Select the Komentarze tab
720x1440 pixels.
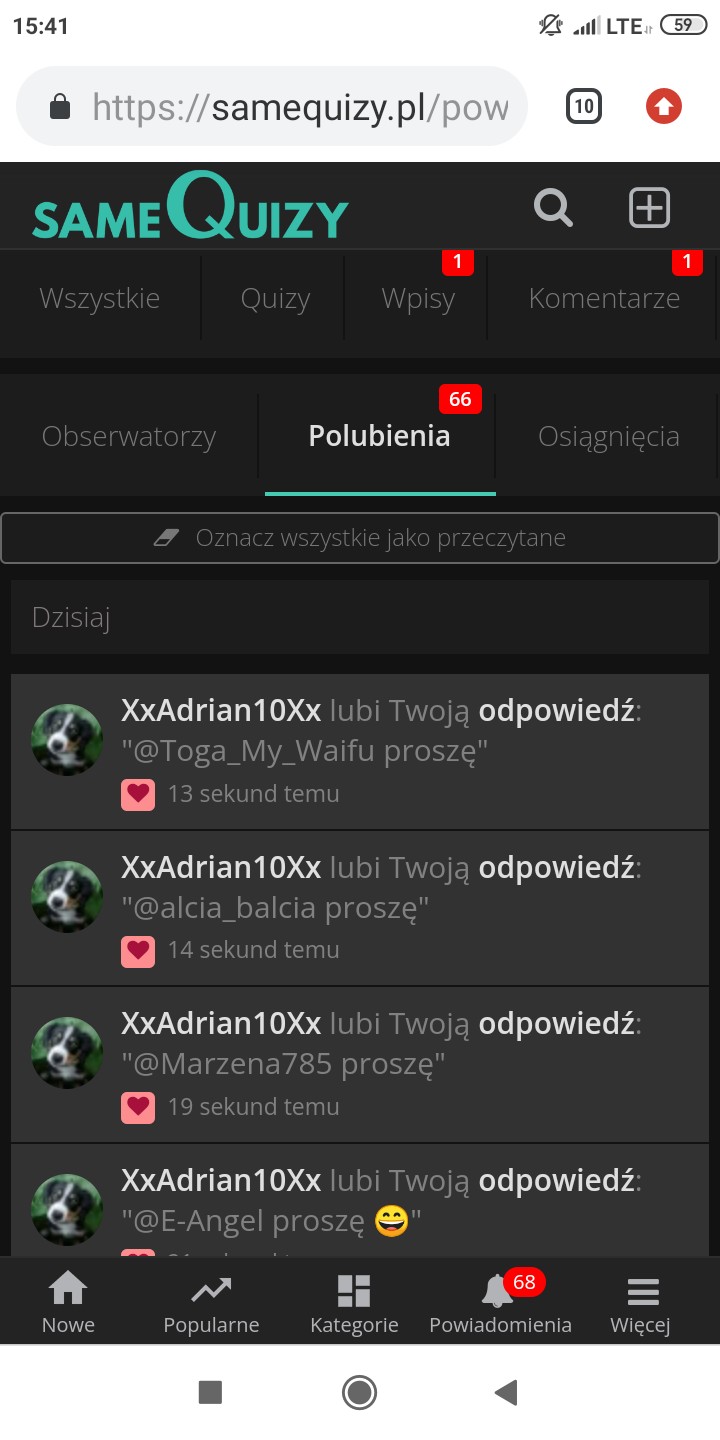tap(604, 298)
